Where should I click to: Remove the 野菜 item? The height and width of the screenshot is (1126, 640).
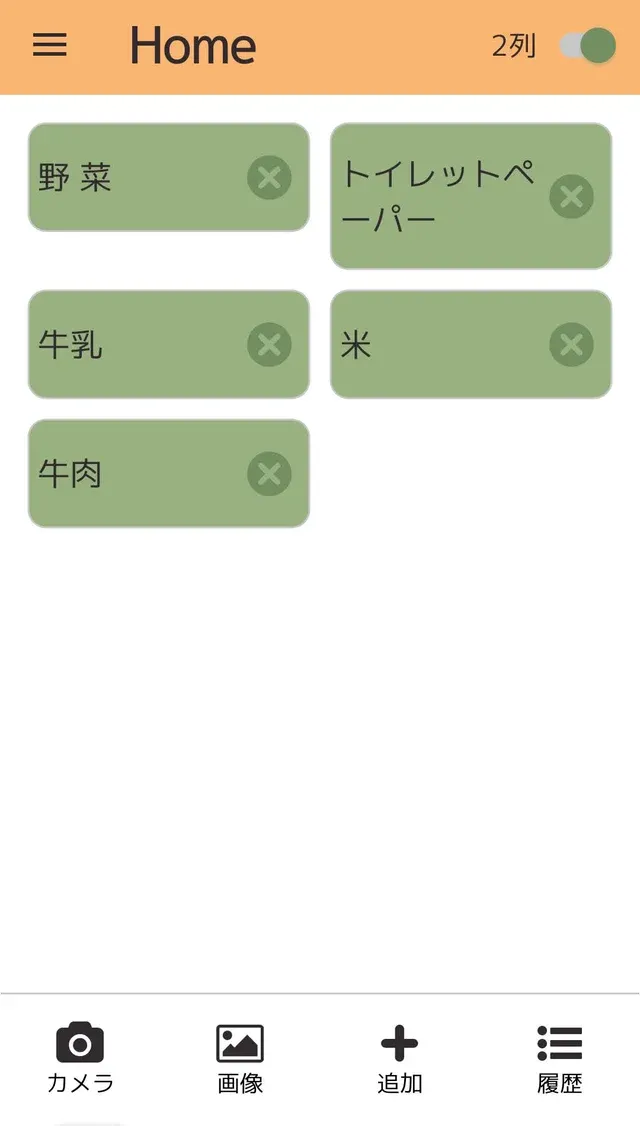click(269, 178)
